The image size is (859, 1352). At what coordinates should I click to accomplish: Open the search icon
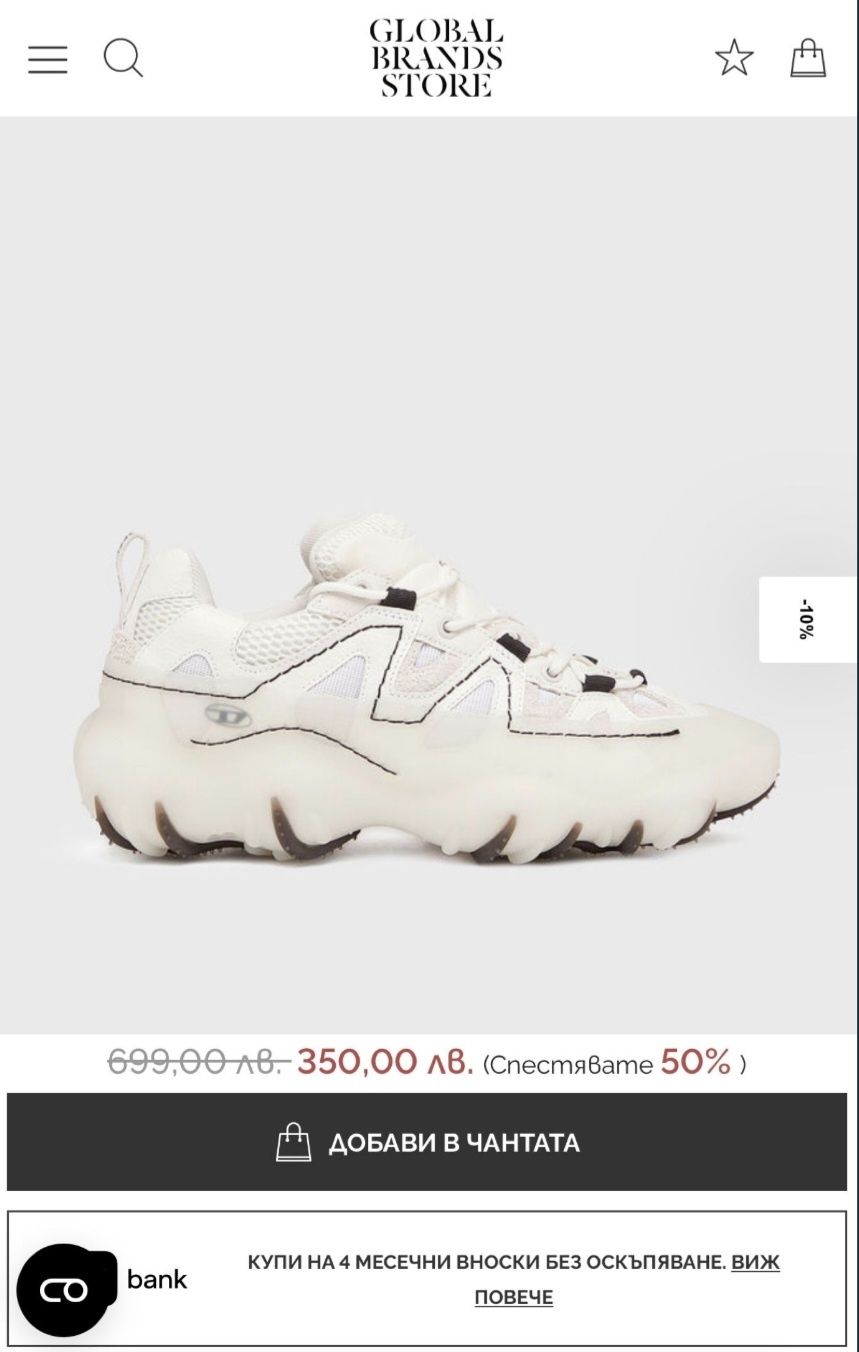(x=123, y=58)
